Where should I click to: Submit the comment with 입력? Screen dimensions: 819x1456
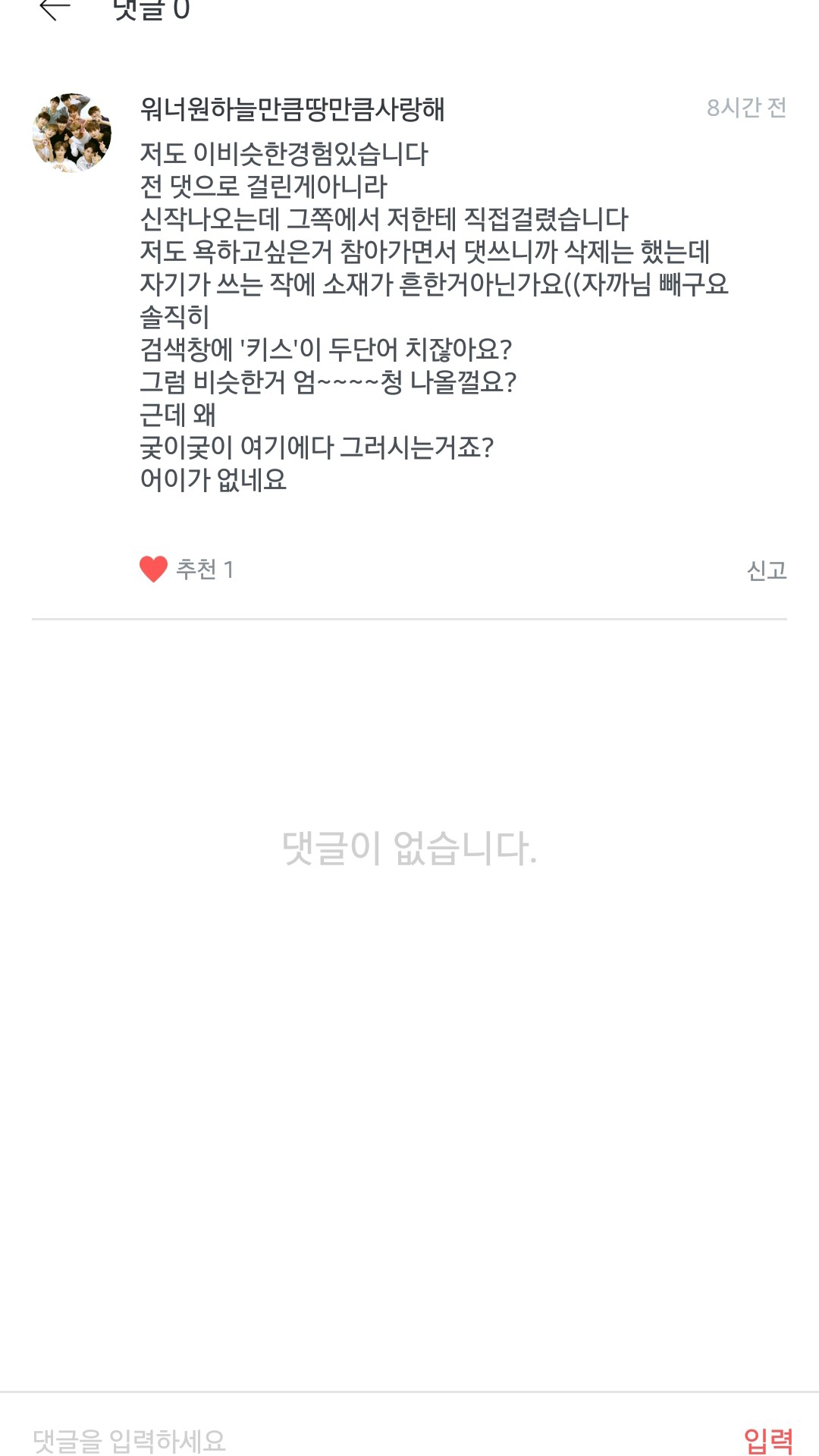click(x=767, y=1439)
